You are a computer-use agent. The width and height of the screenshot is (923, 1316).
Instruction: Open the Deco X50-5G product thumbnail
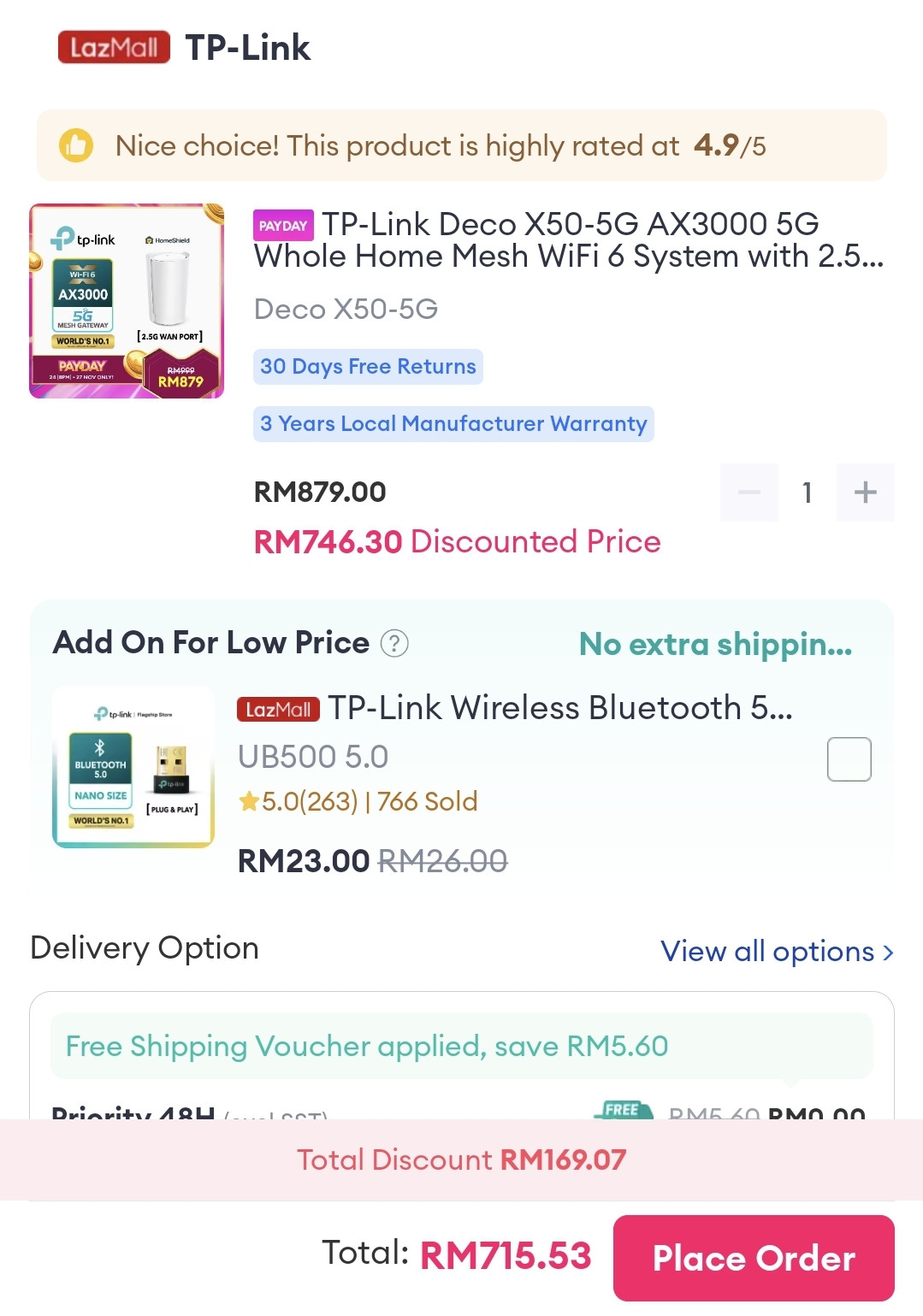click(x=127, y=301)
